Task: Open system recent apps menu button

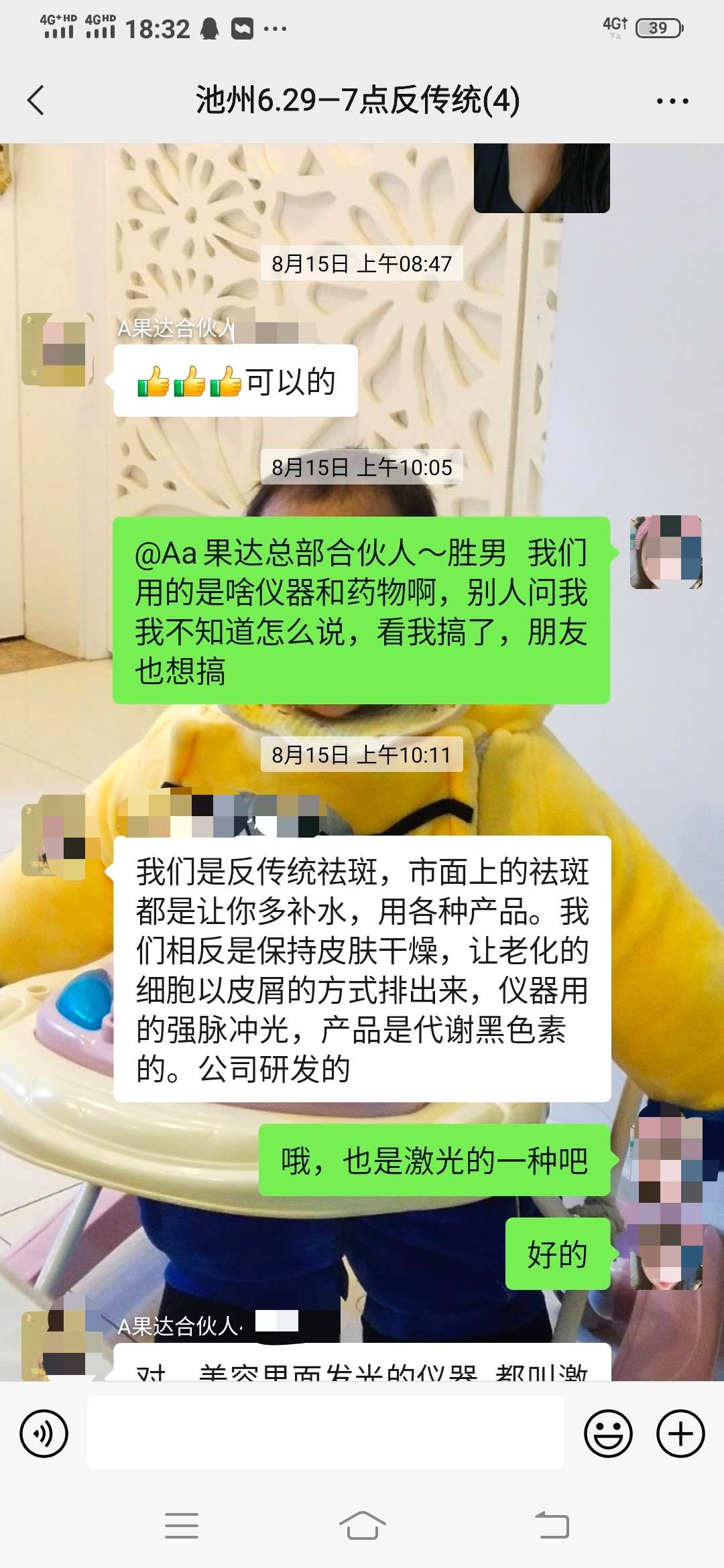Action: point(182,1526)
